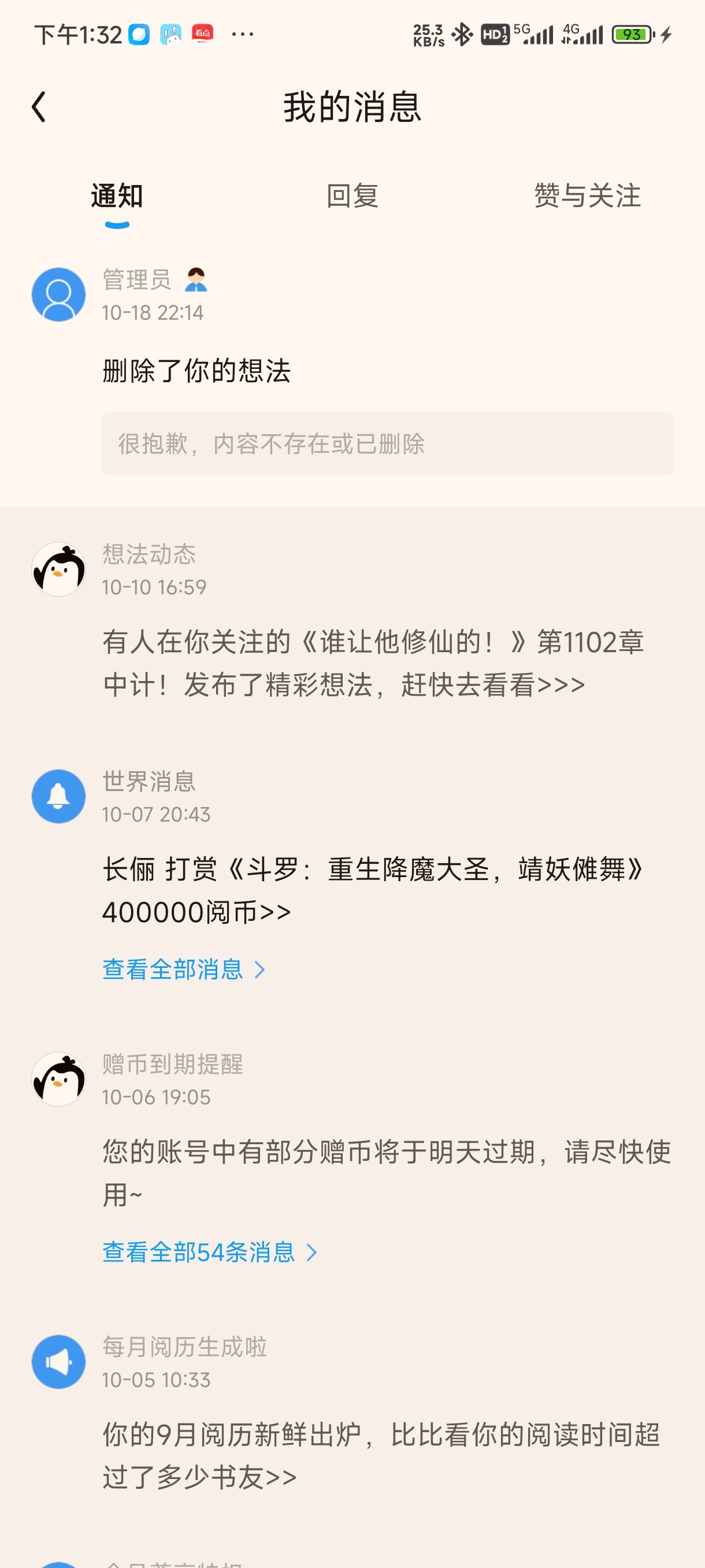Open the 想法动态 message about 第1102章
The width and height of the screenshot is (705, 1568).
click(x=372, y=663)
